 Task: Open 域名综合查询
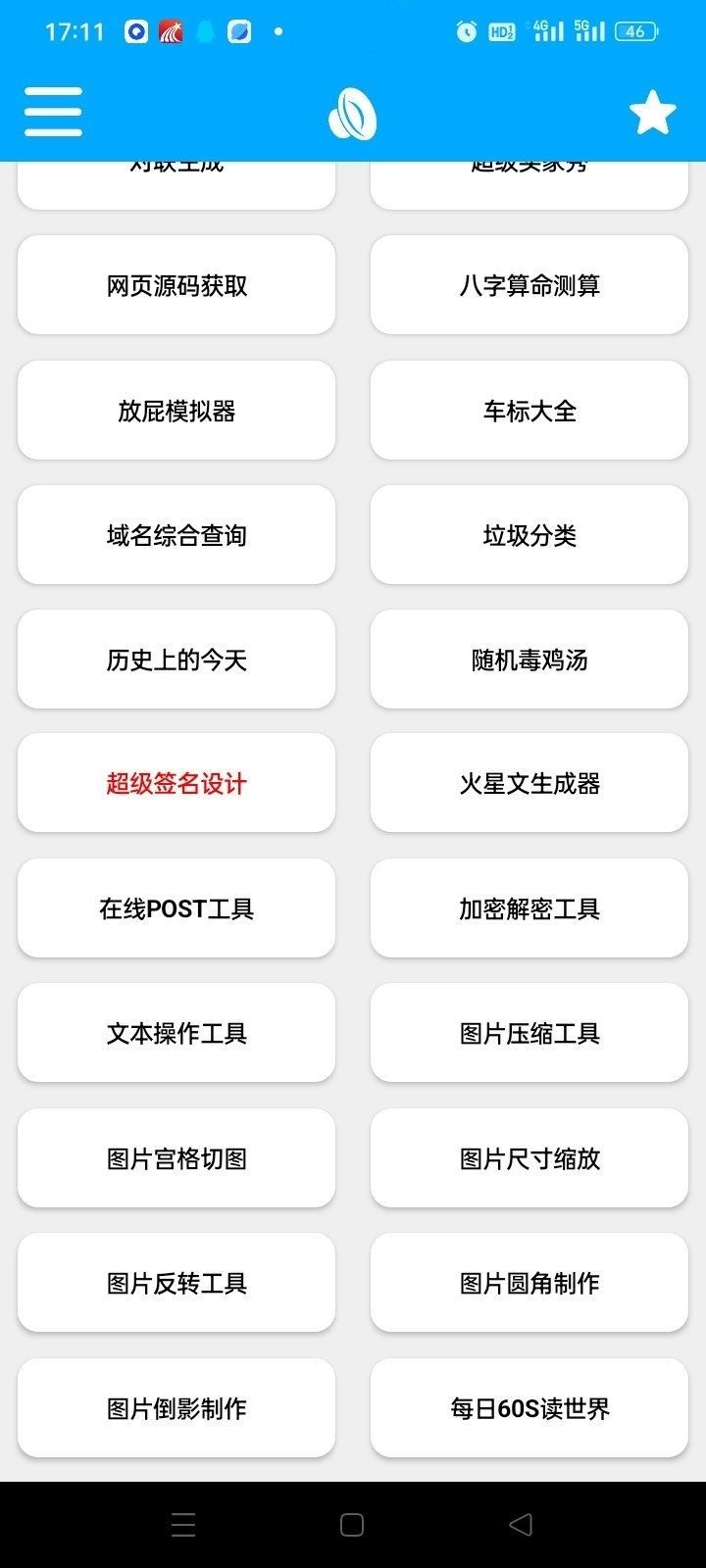tap(176, 535)
